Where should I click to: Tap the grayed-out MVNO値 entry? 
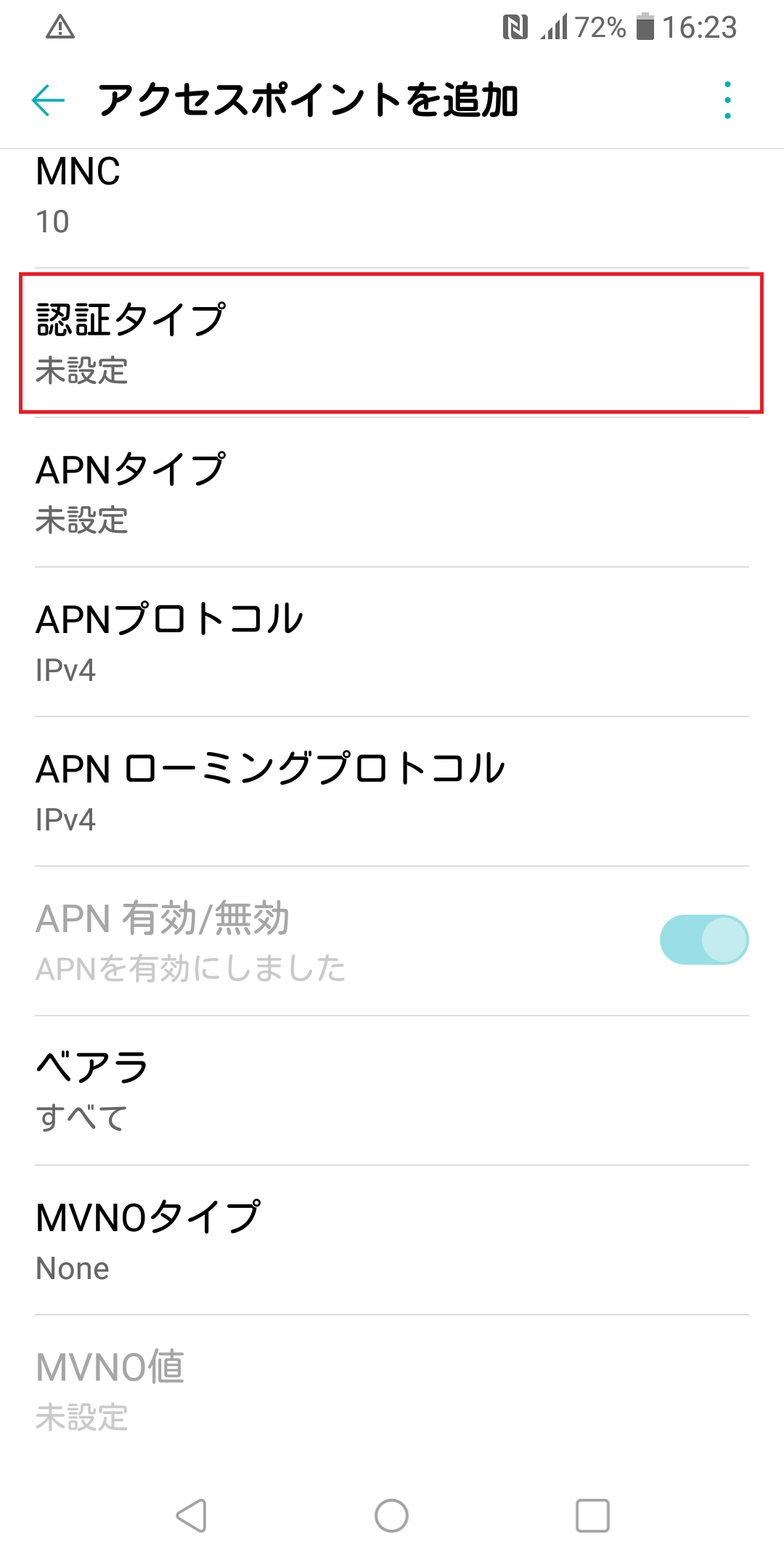pos(392,1388)
